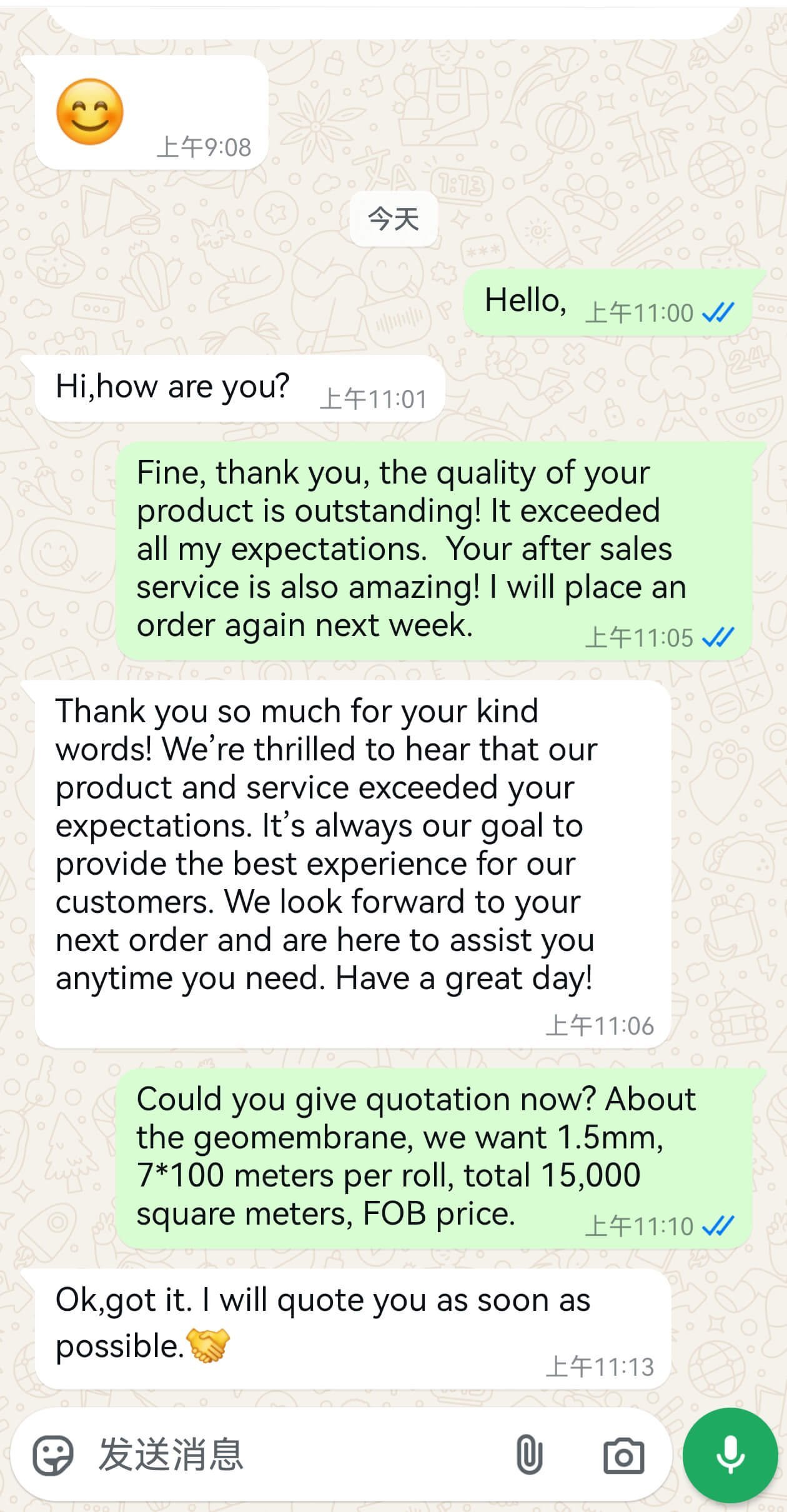This screenshot has width=787, height=1512.
Task: Open the camera to take a photo
Action: coord(623,1456)
